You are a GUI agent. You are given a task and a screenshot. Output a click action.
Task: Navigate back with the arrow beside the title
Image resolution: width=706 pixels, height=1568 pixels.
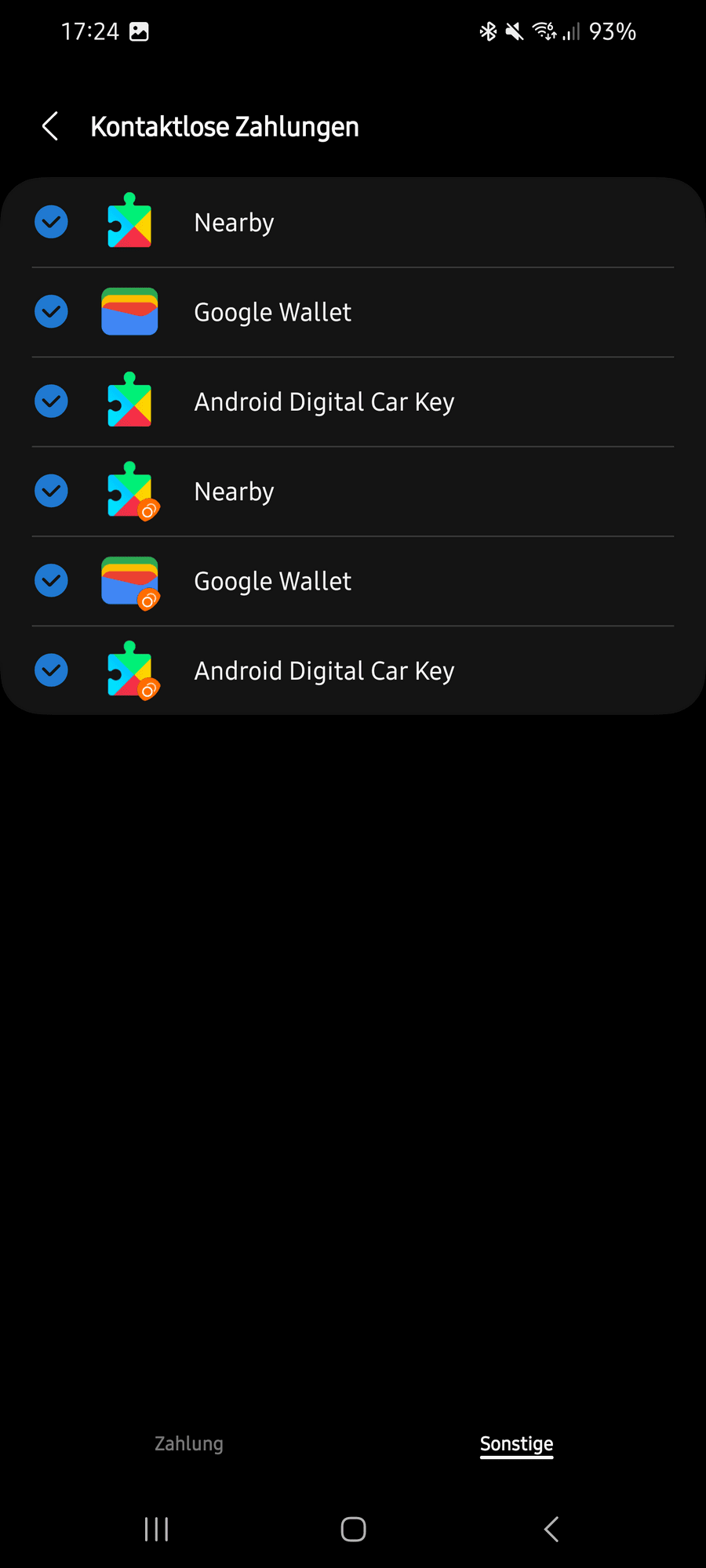click(49, 126)
